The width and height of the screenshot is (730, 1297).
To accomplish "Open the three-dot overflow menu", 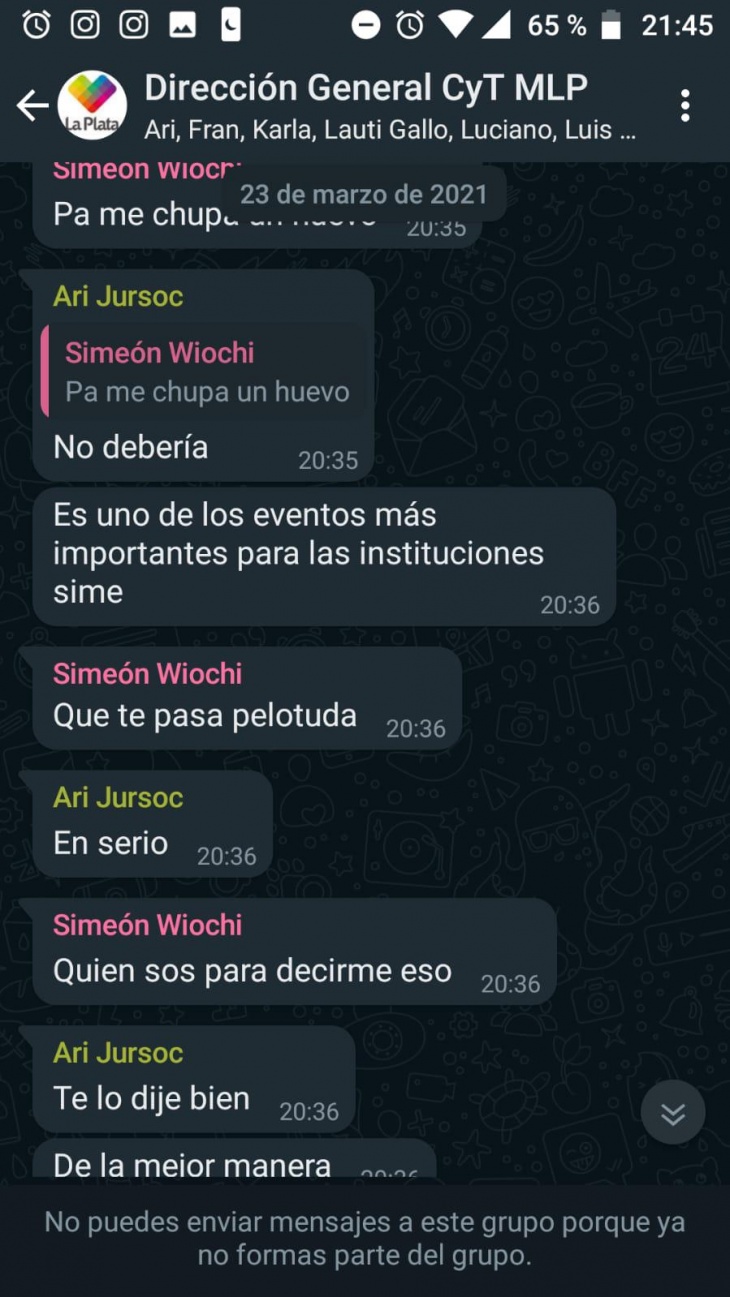I will [685, 105].
